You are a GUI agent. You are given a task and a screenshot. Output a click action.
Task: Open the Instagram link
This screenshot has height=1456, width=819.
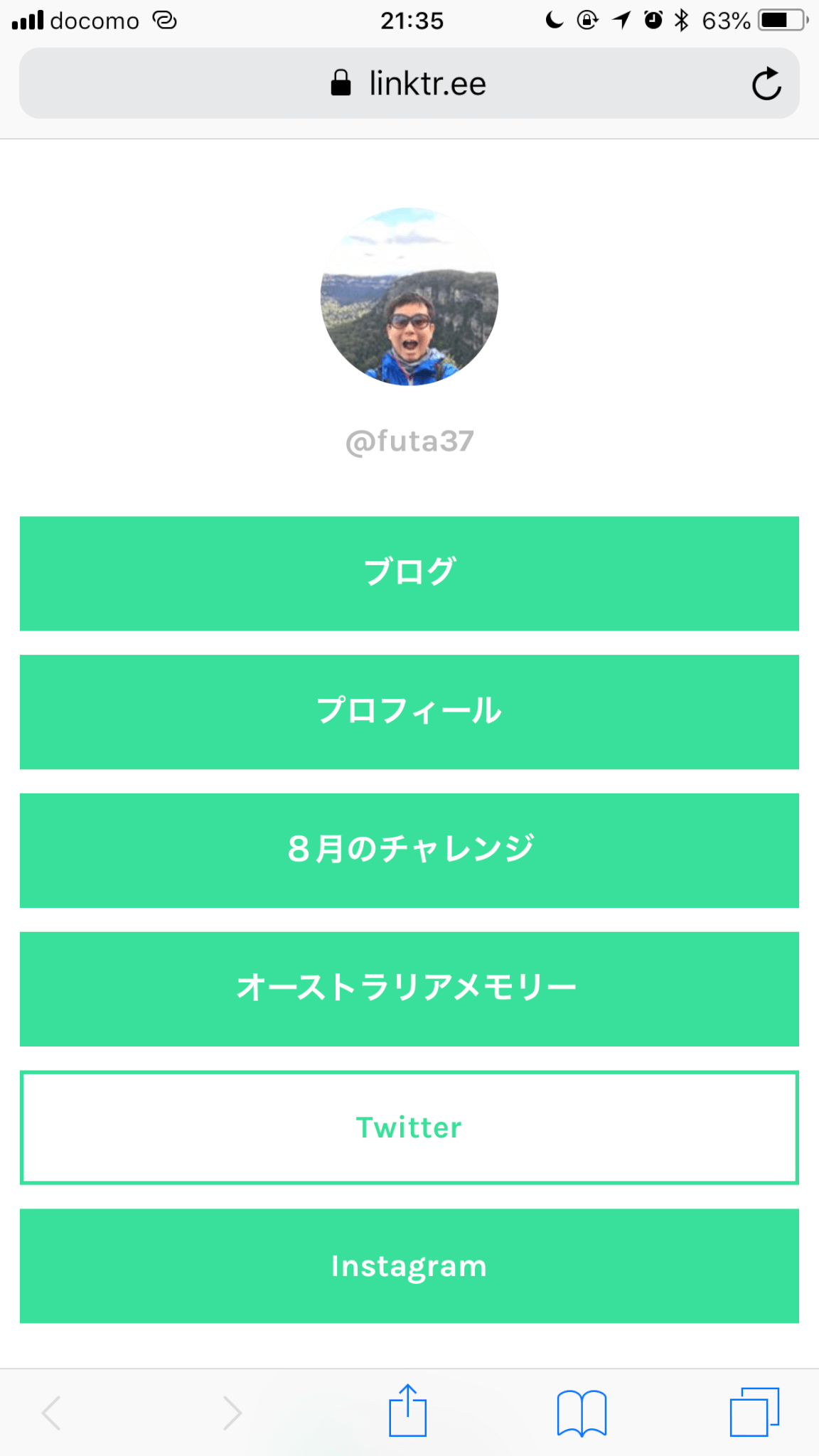409,1266
